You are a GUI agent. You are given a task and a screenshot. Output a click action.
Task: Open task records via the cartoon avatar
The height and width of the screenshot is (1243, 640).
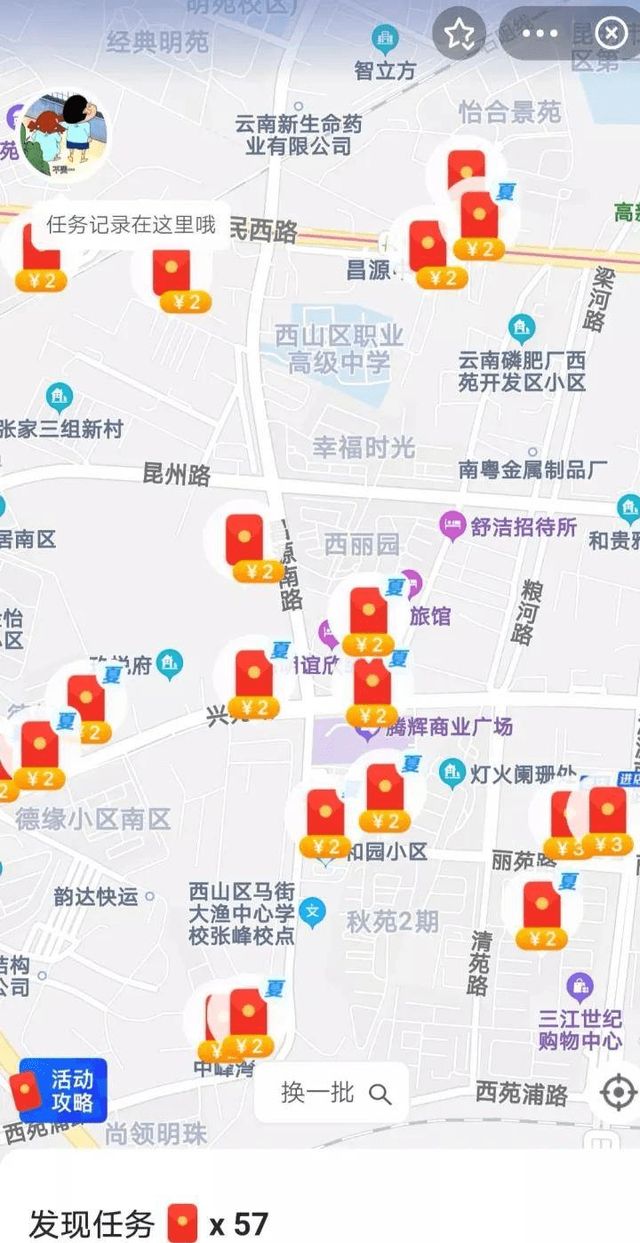(65, 137)
